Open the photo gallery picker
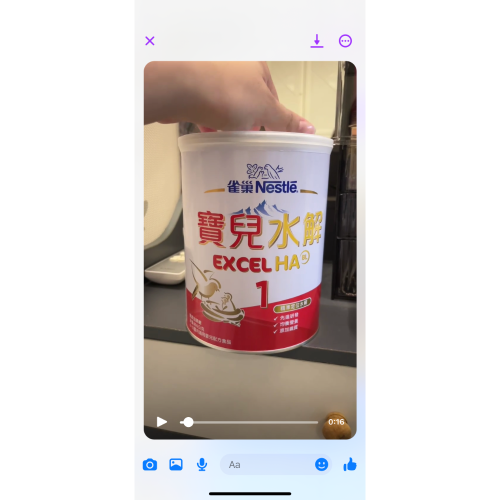Viewport: 500px width, 500px height. coord(176,464)
